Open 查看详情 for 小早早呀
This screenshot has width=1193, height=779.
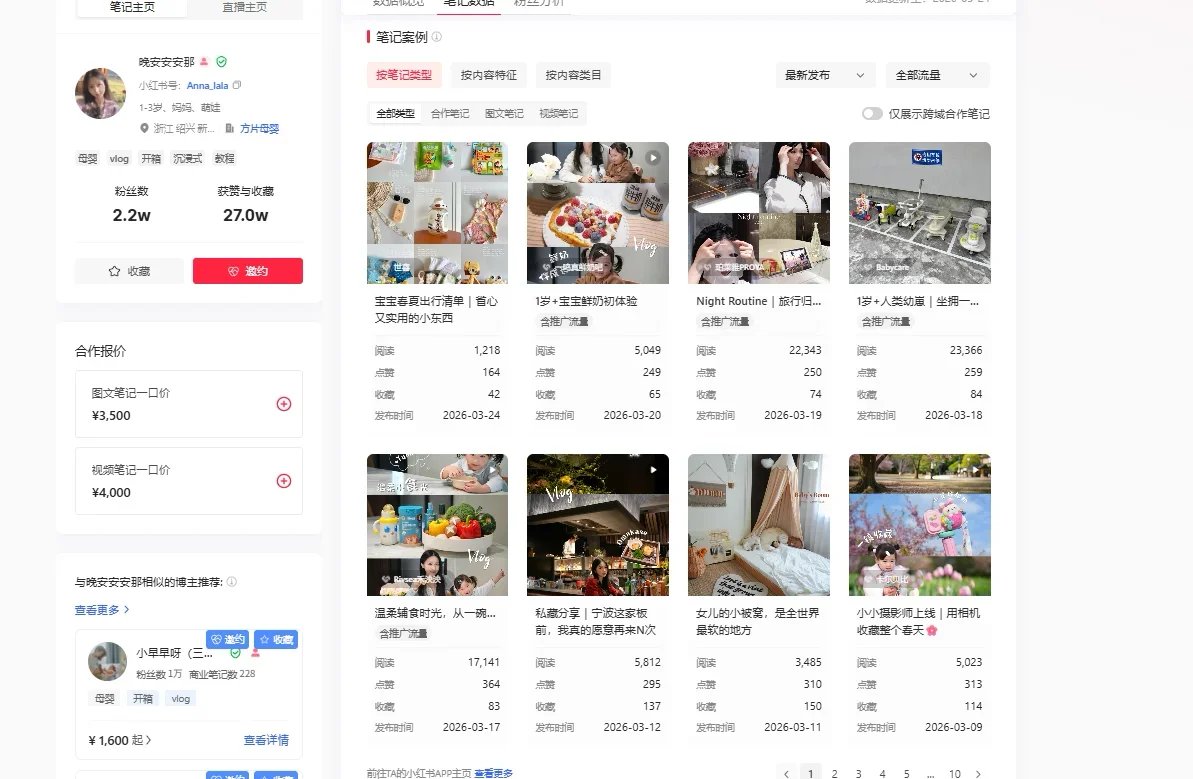coord(266,741)
